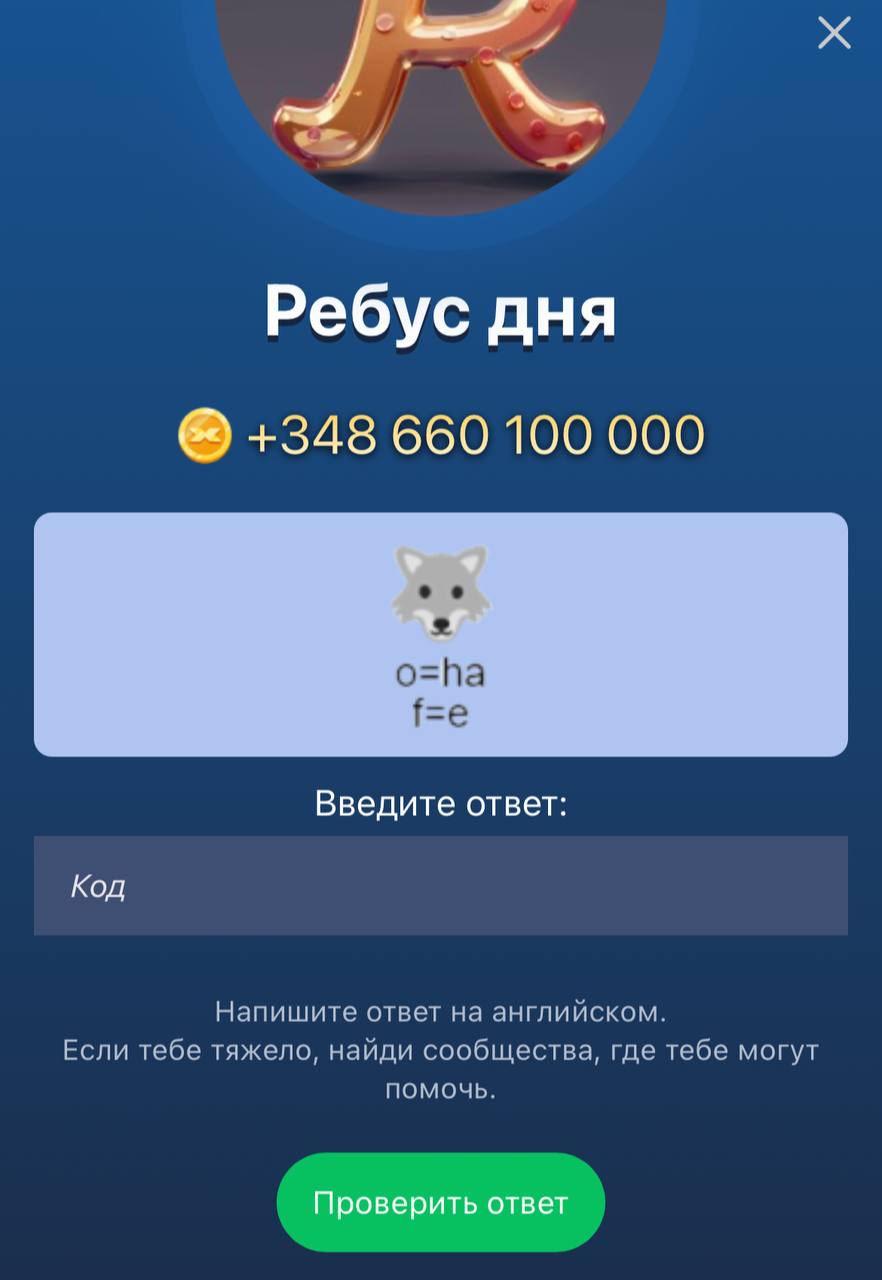Tap the Код answer input field
Image resolution: width=882 pixels, height=1280 pixels.
click(x=440, y=886)
